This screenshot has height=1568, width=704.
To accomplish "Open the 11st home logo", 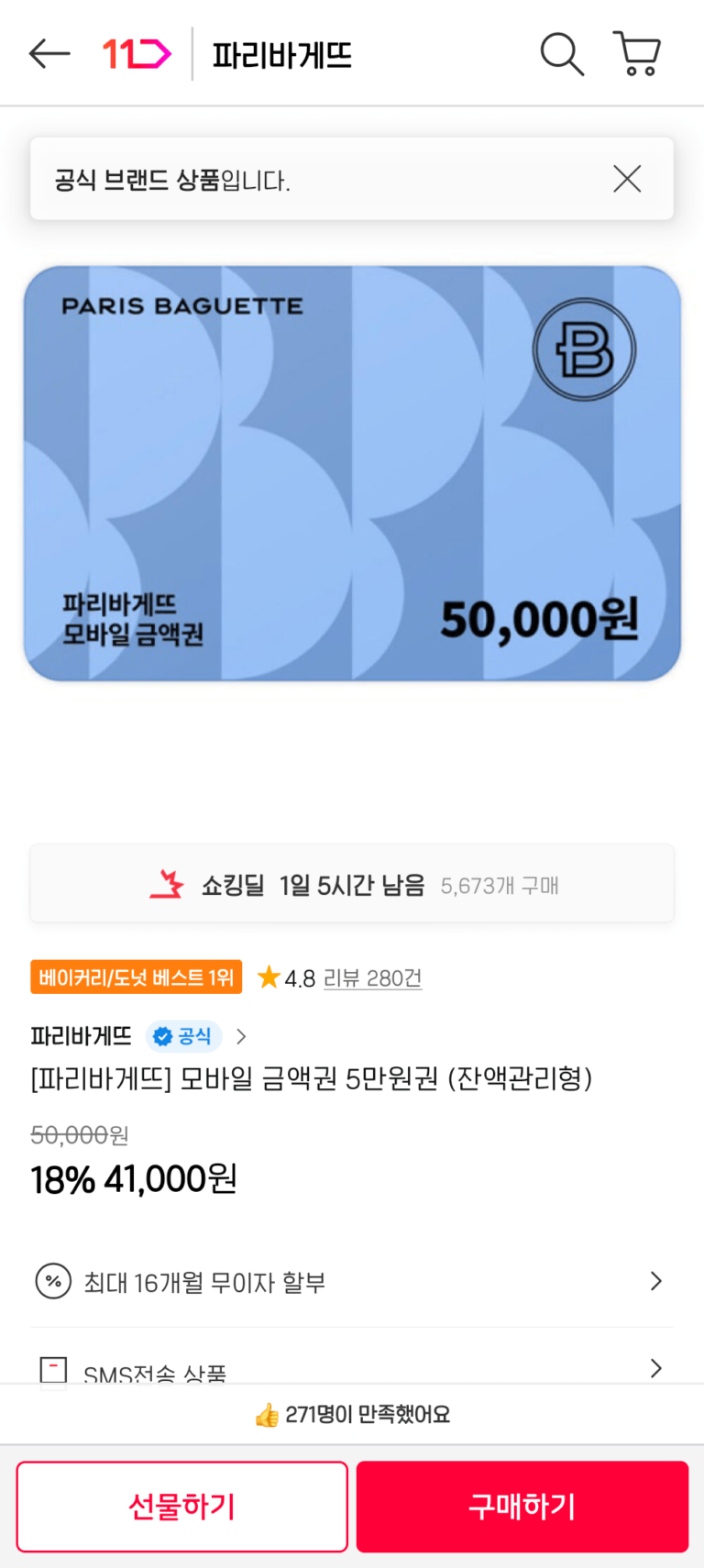I will point(136,54).
